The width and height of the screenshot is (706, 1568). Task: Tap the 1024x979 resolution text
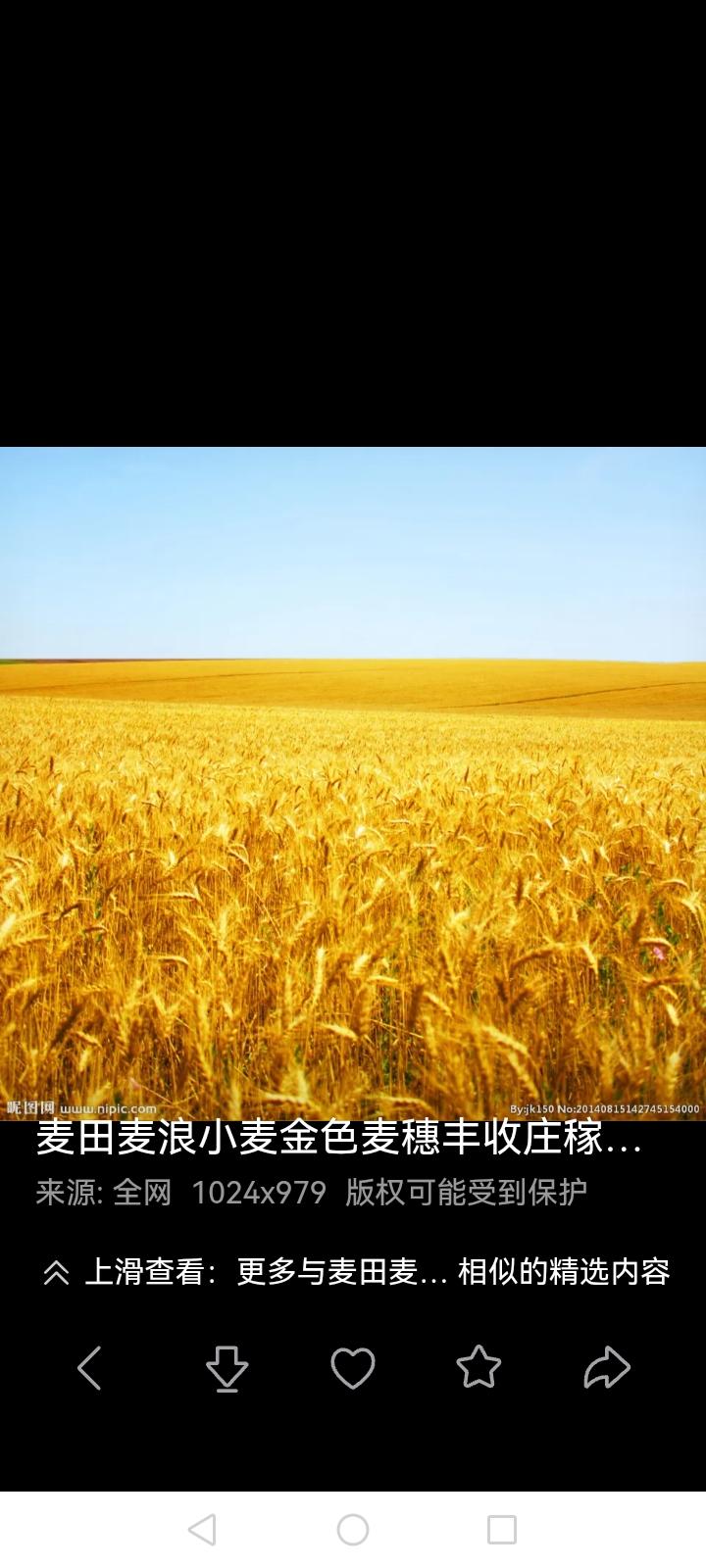[x=260, y=1192]
